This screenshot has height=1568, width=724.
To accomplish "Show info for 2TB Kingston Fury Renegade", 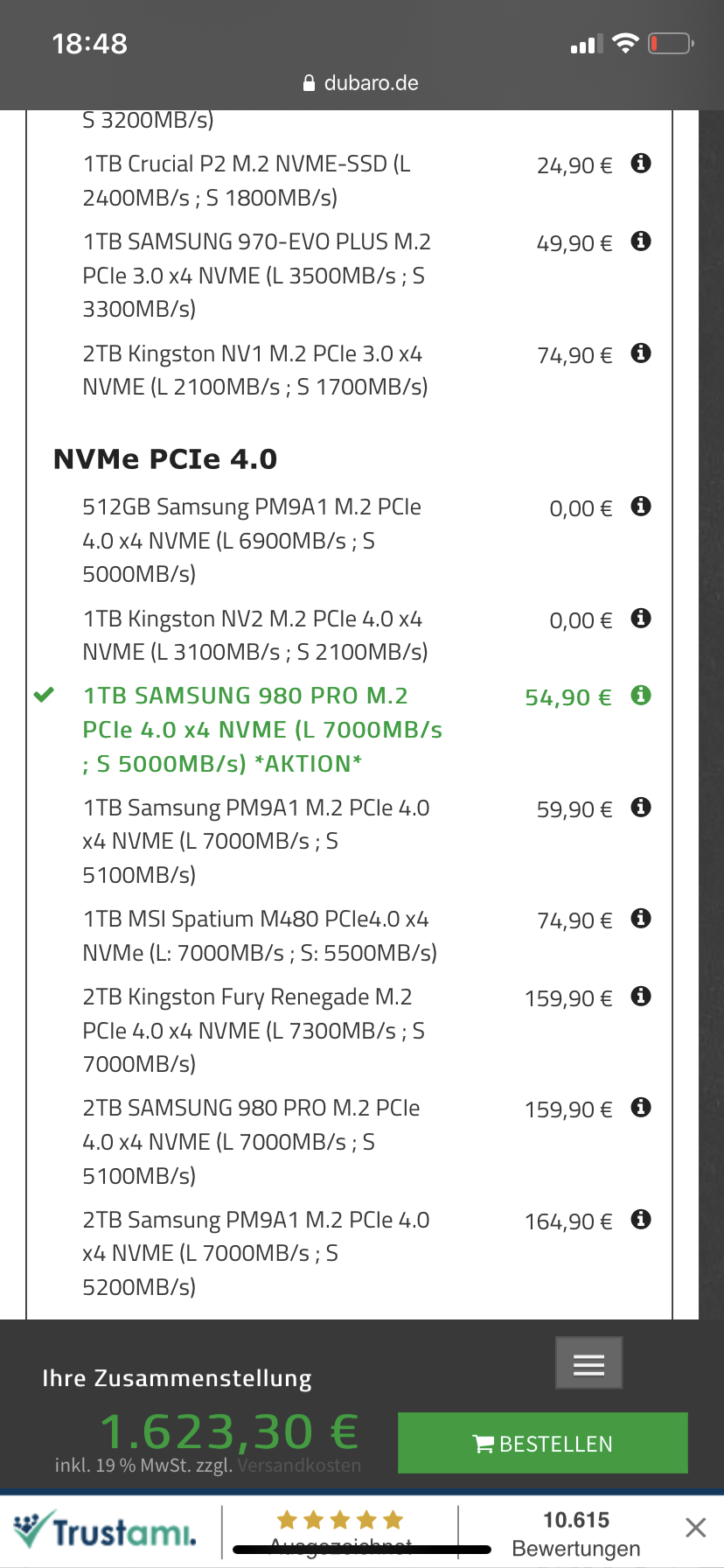I will click(x=641, y=997).
